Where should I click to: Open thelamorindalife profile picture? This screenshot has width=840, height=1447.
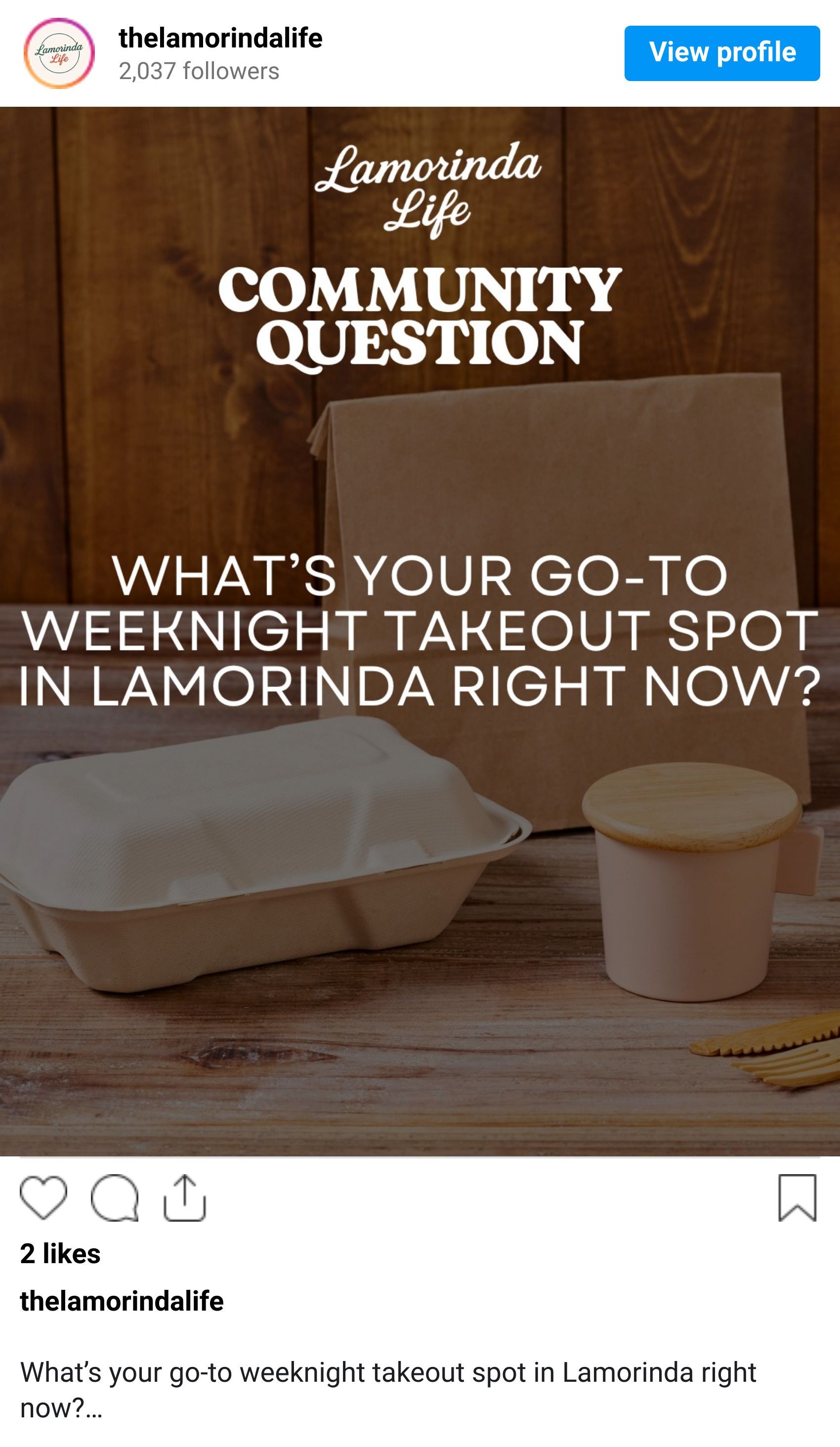[x=59, y=53]
